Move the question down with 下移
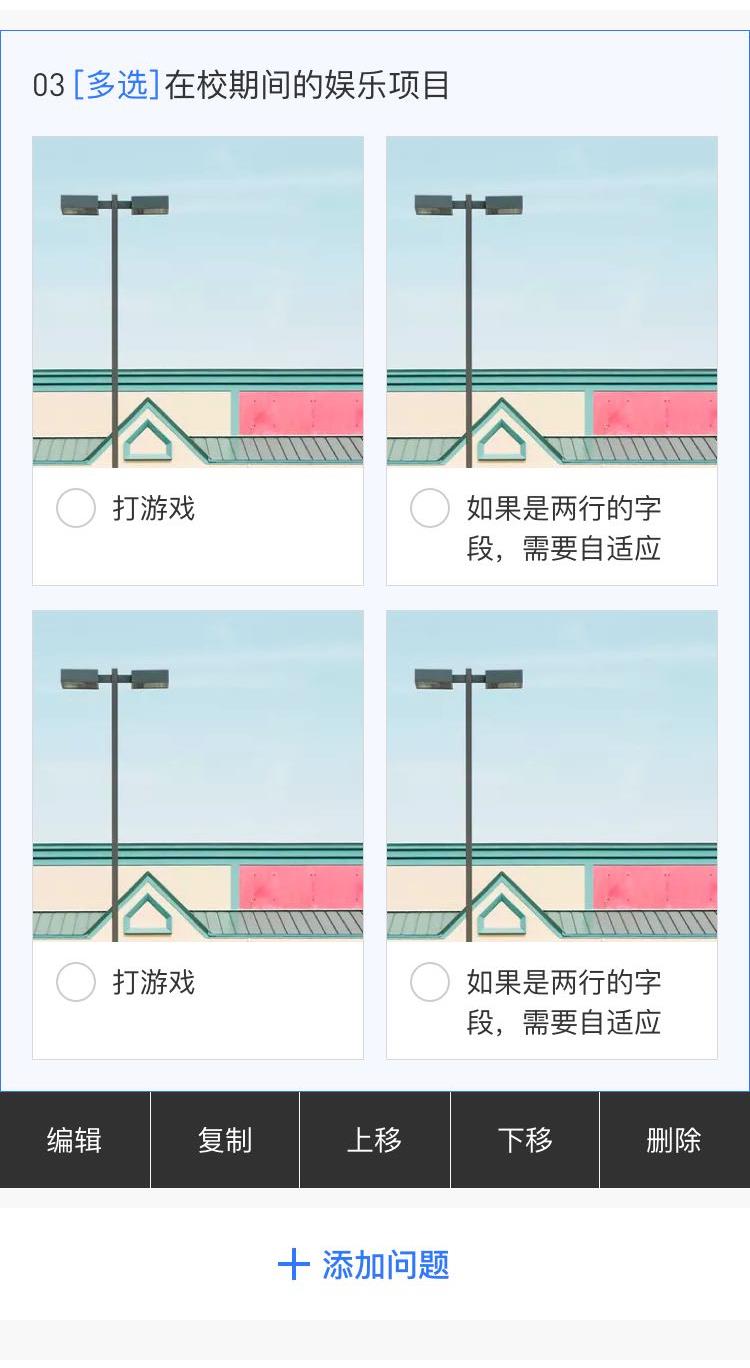Image resolution: width=750 pixels, height=1368 pixels. [x=525, y=1140]
